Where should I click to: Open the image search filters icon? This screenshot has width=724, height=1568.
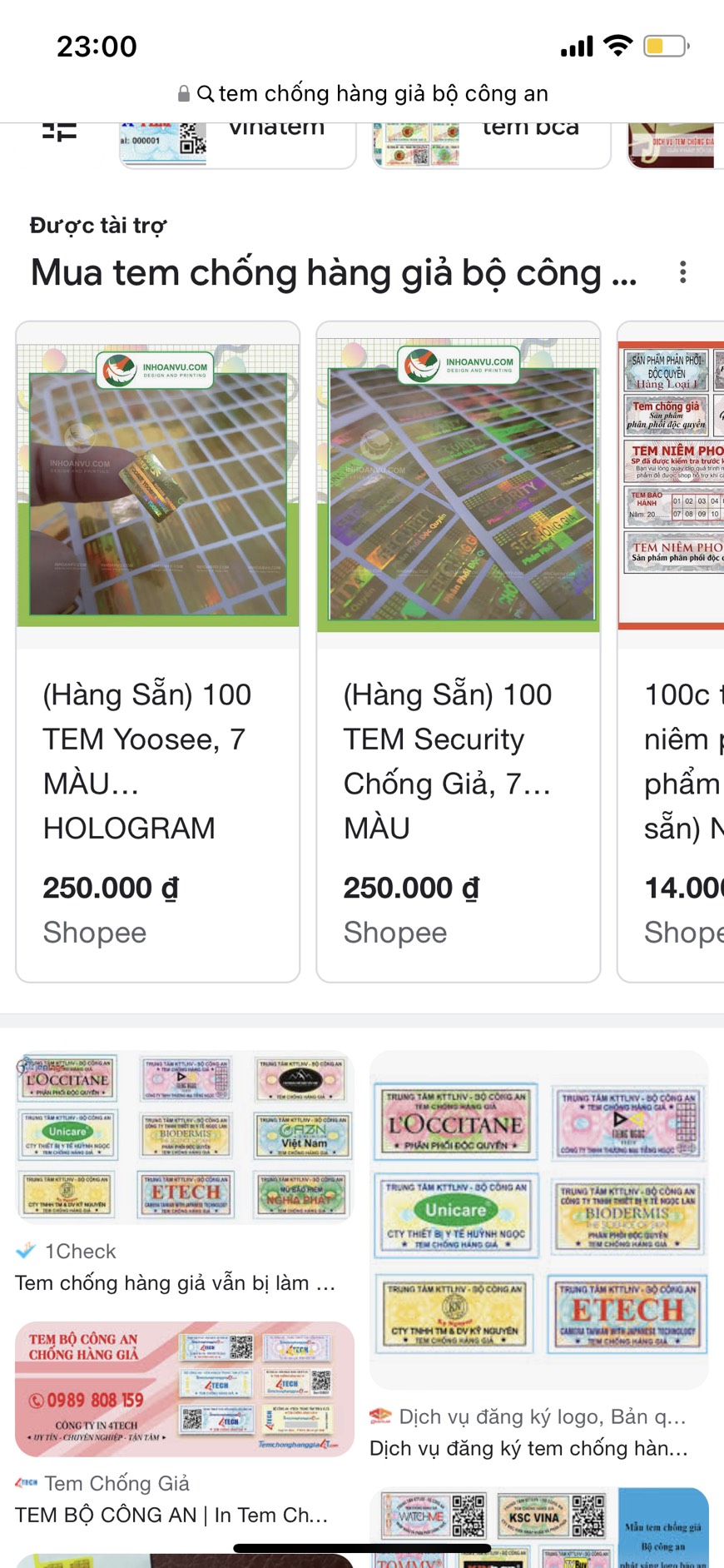click(60, 132)
